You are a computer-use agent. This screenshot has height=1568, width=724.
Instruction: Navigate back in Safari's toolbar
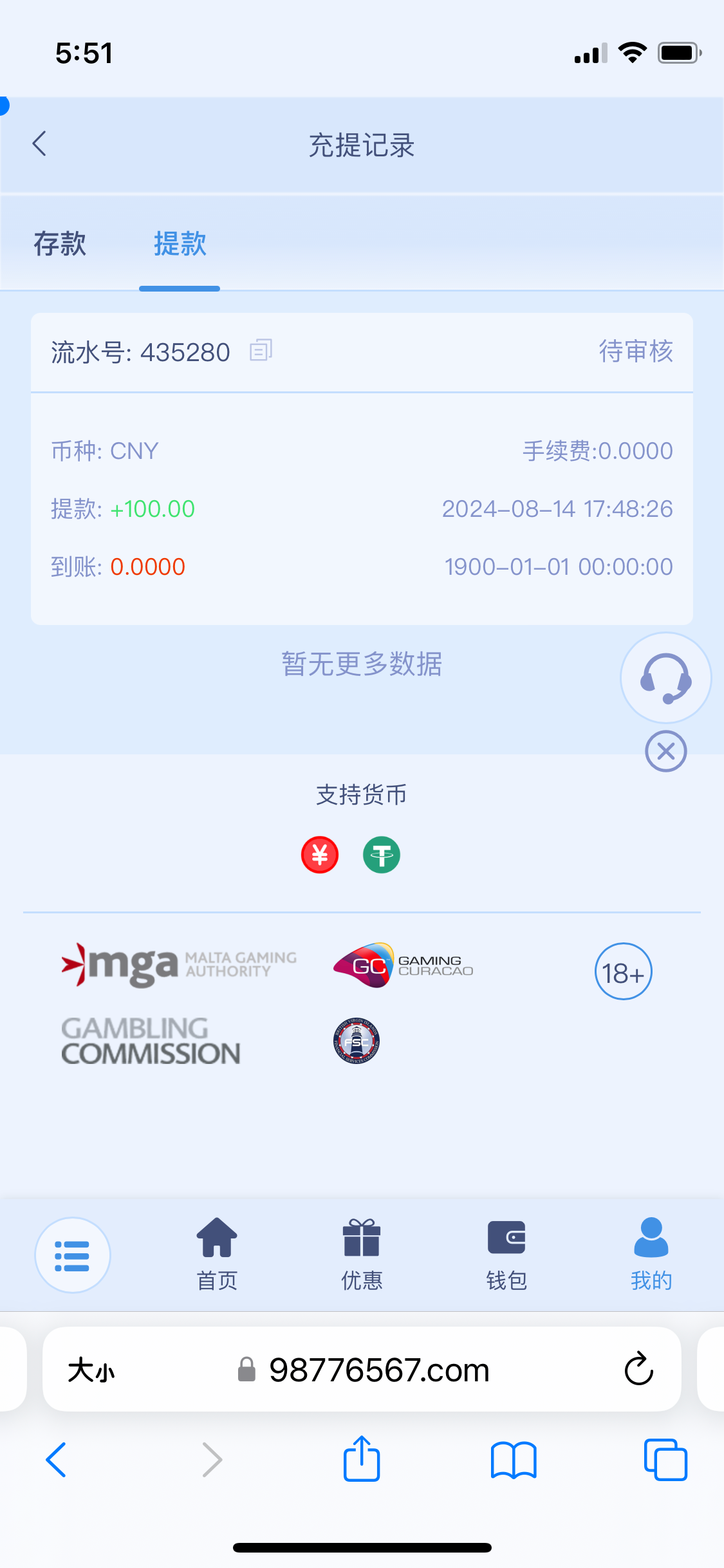pyautogui.click(x=57, y=1459)
